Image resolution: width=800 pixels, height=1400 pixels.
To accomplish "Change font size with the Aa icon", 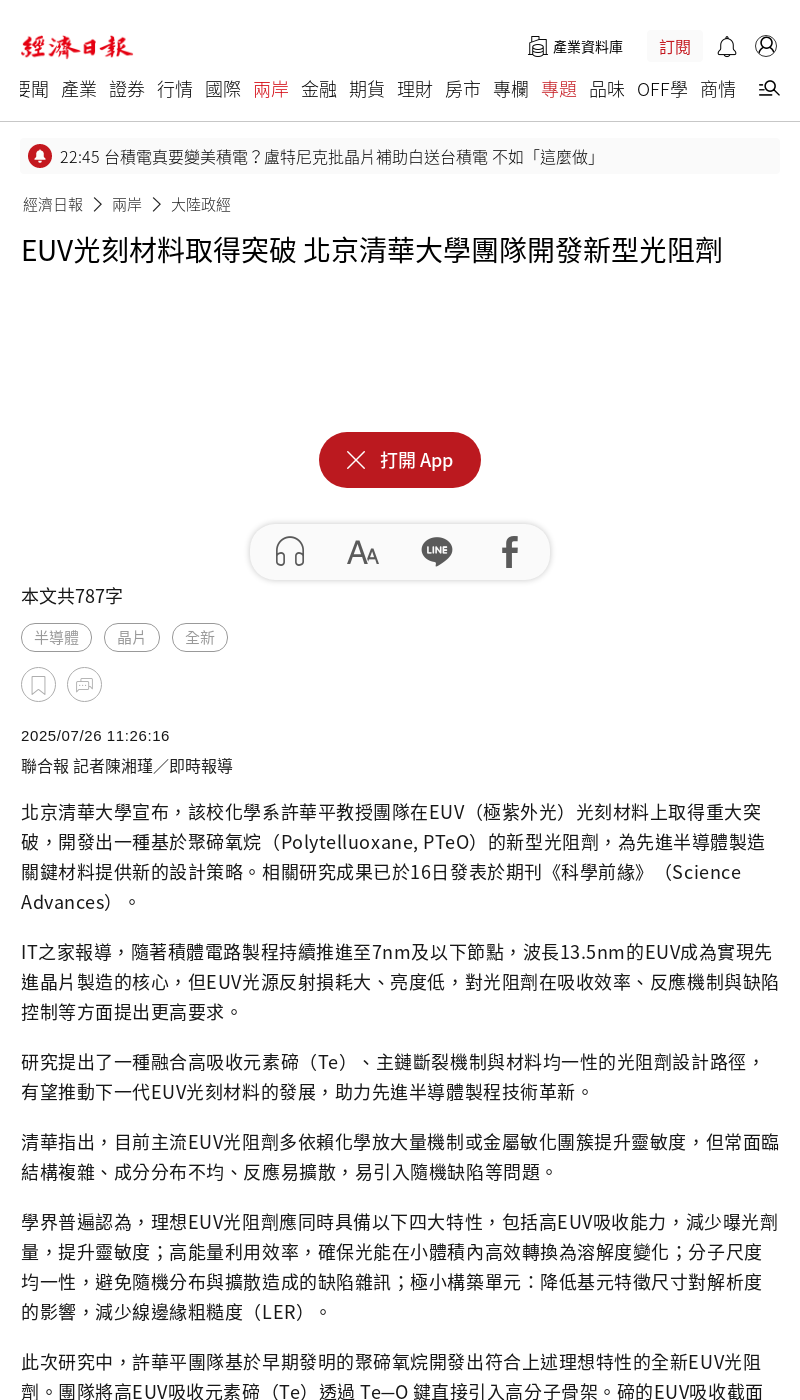I will click(363, 552).
